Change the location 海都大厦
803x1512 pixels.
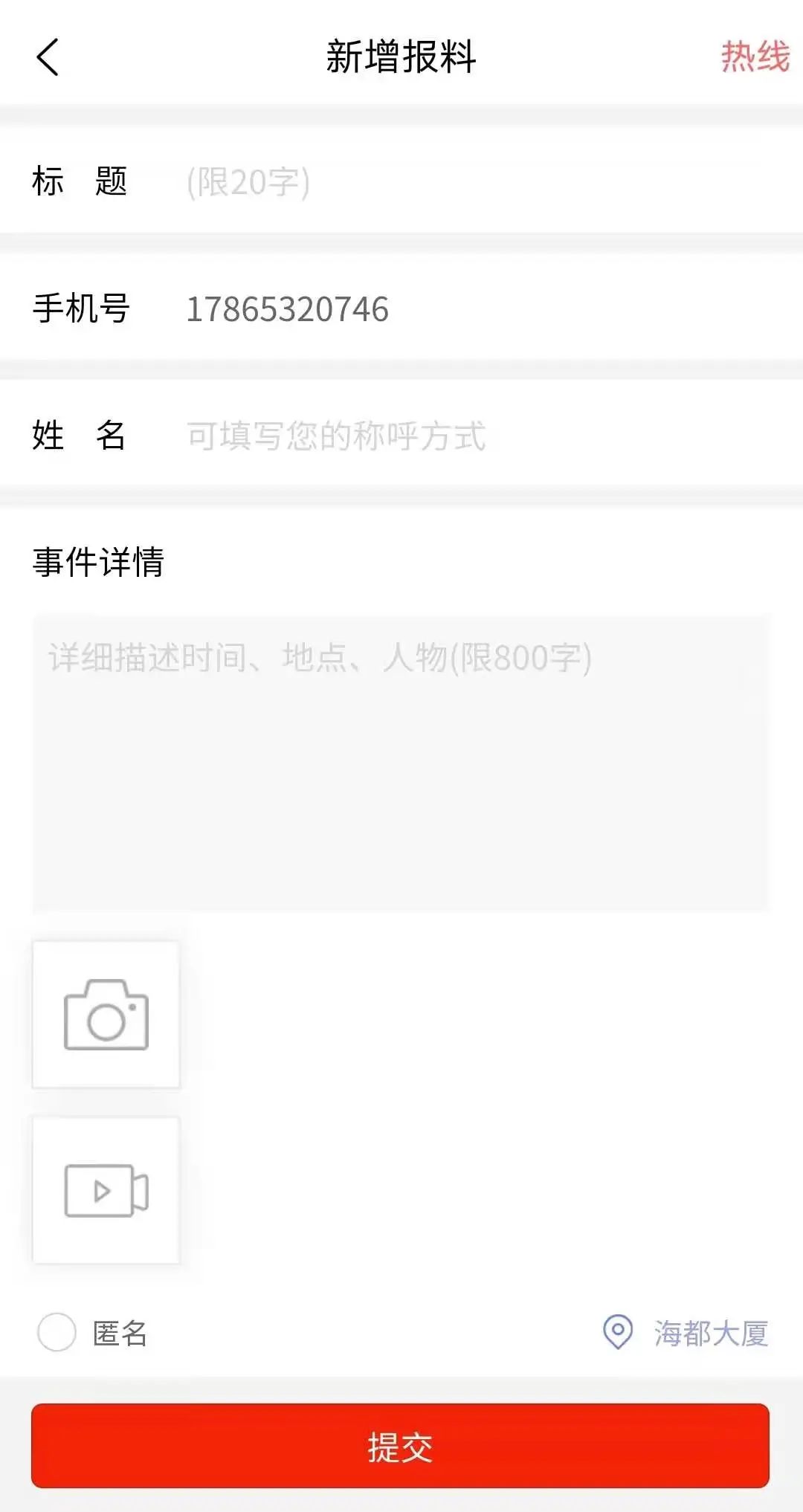tap(686, 1333)
